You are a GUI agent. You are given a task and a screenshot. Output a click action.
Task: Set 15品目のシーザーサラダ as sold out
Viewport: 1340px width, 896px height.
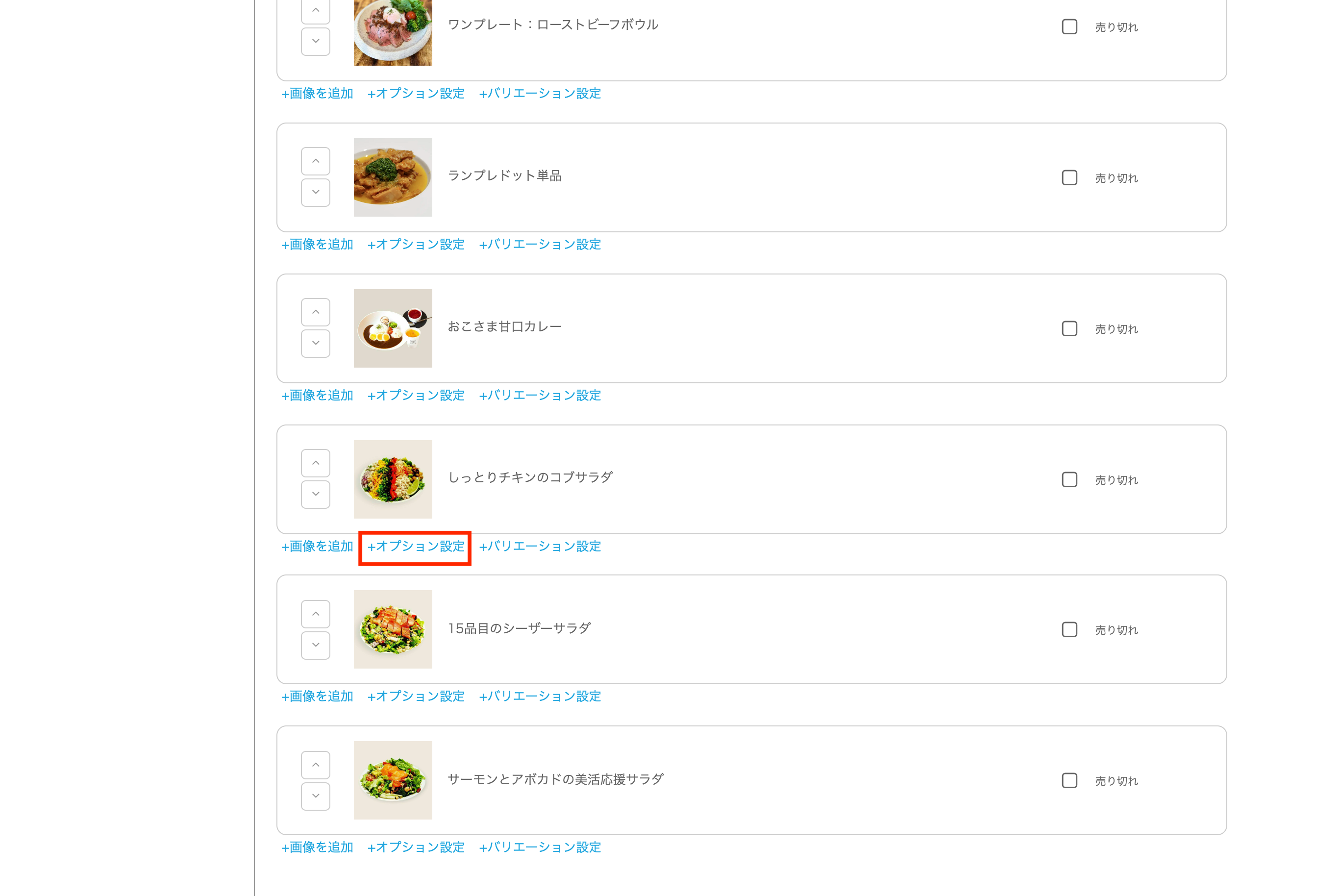tap(1069, 630)
